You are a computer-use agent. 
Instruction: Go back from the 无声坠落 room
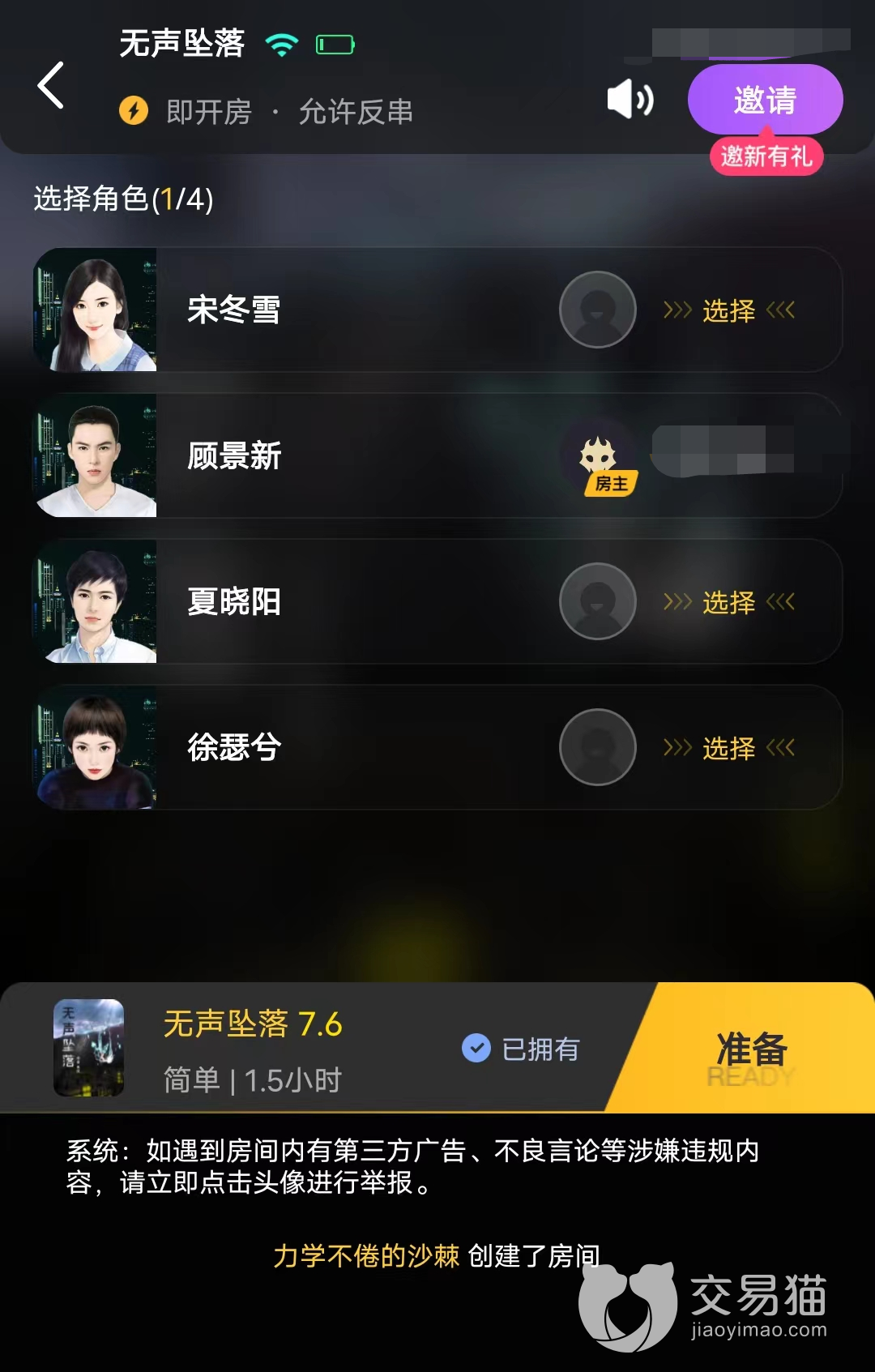tap(51, 85)
